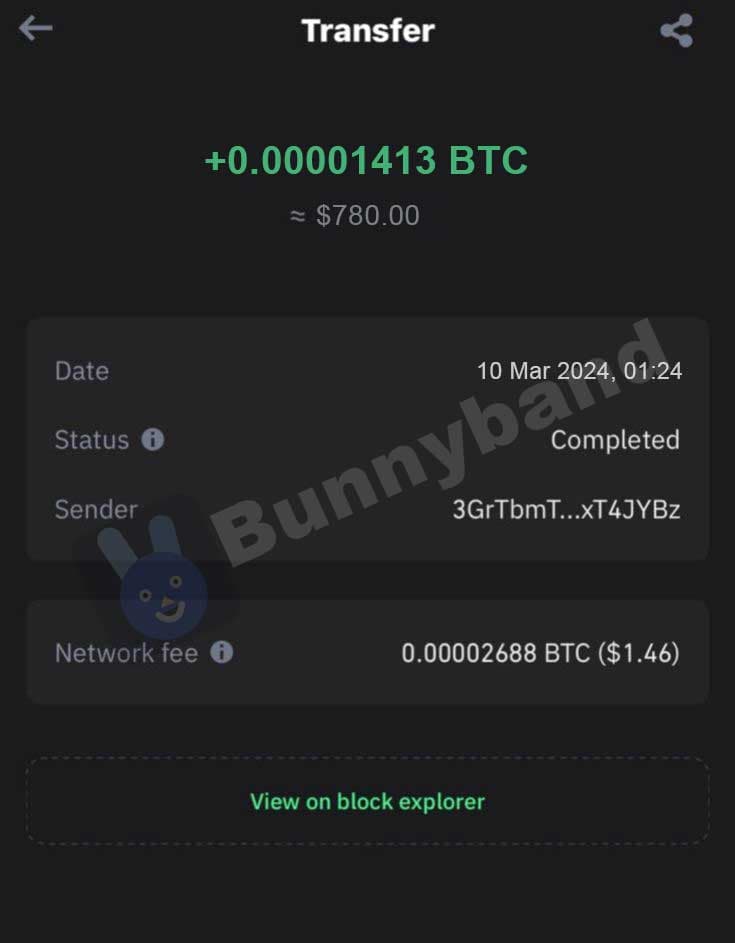The width and height of the screenshot is (735, 943).
Task: Open View on block explorer
Action: (x=367, y=801)
